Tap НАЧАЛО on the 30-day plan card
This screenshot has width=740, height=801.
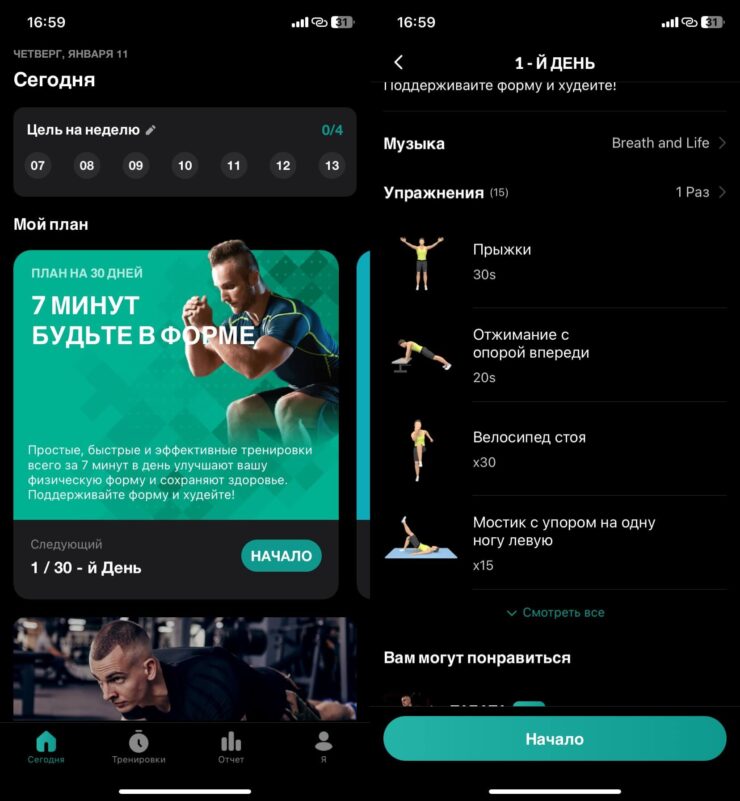(x=281, y=556)
